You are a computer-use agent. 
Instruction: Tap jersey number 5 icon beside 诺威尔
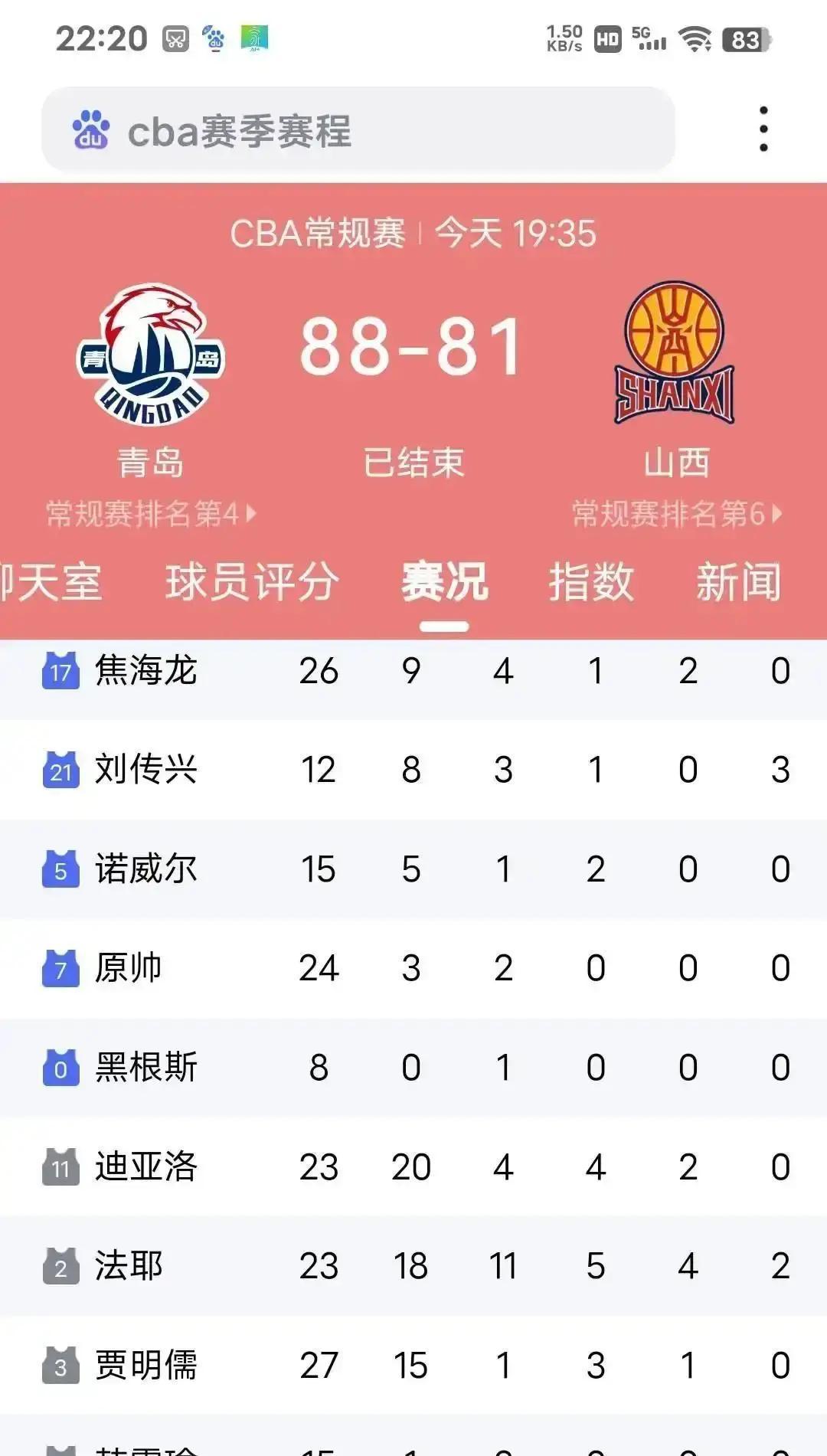(61, 869)
